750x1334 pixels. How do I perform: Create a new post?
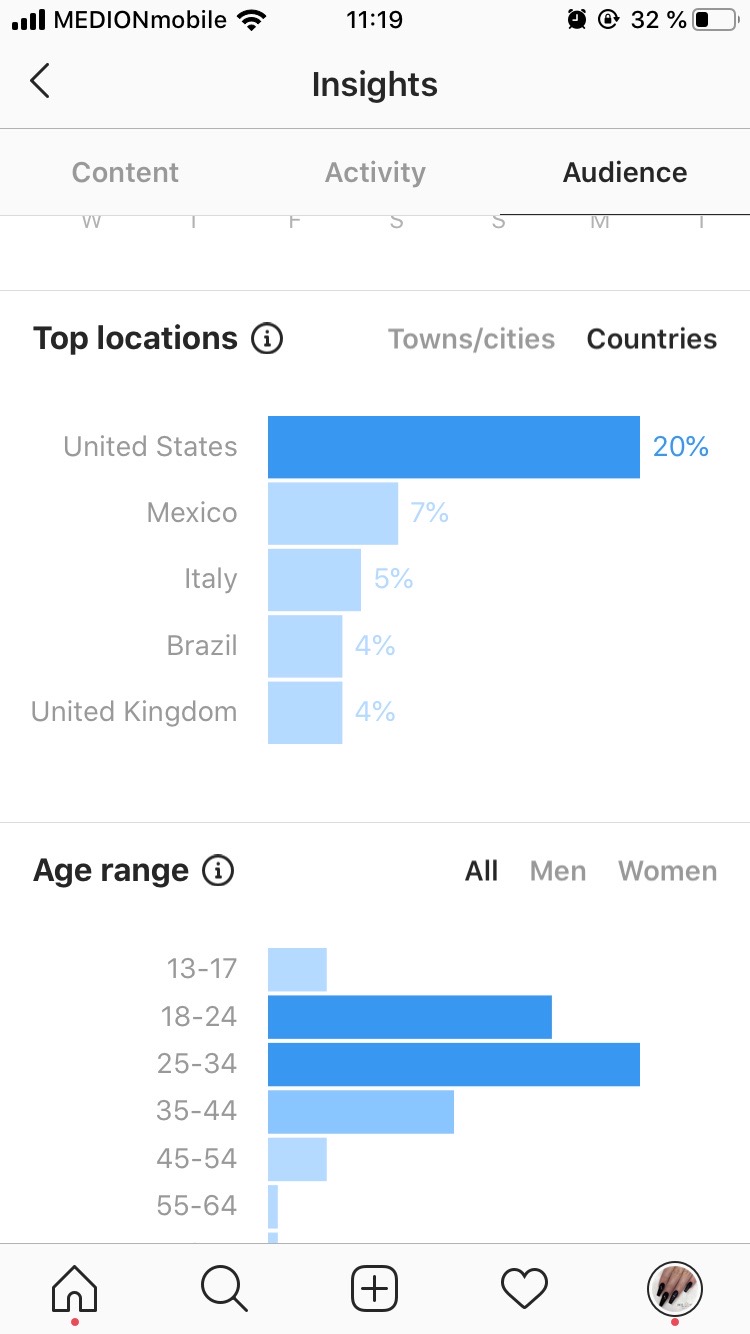click(375, 1288)
